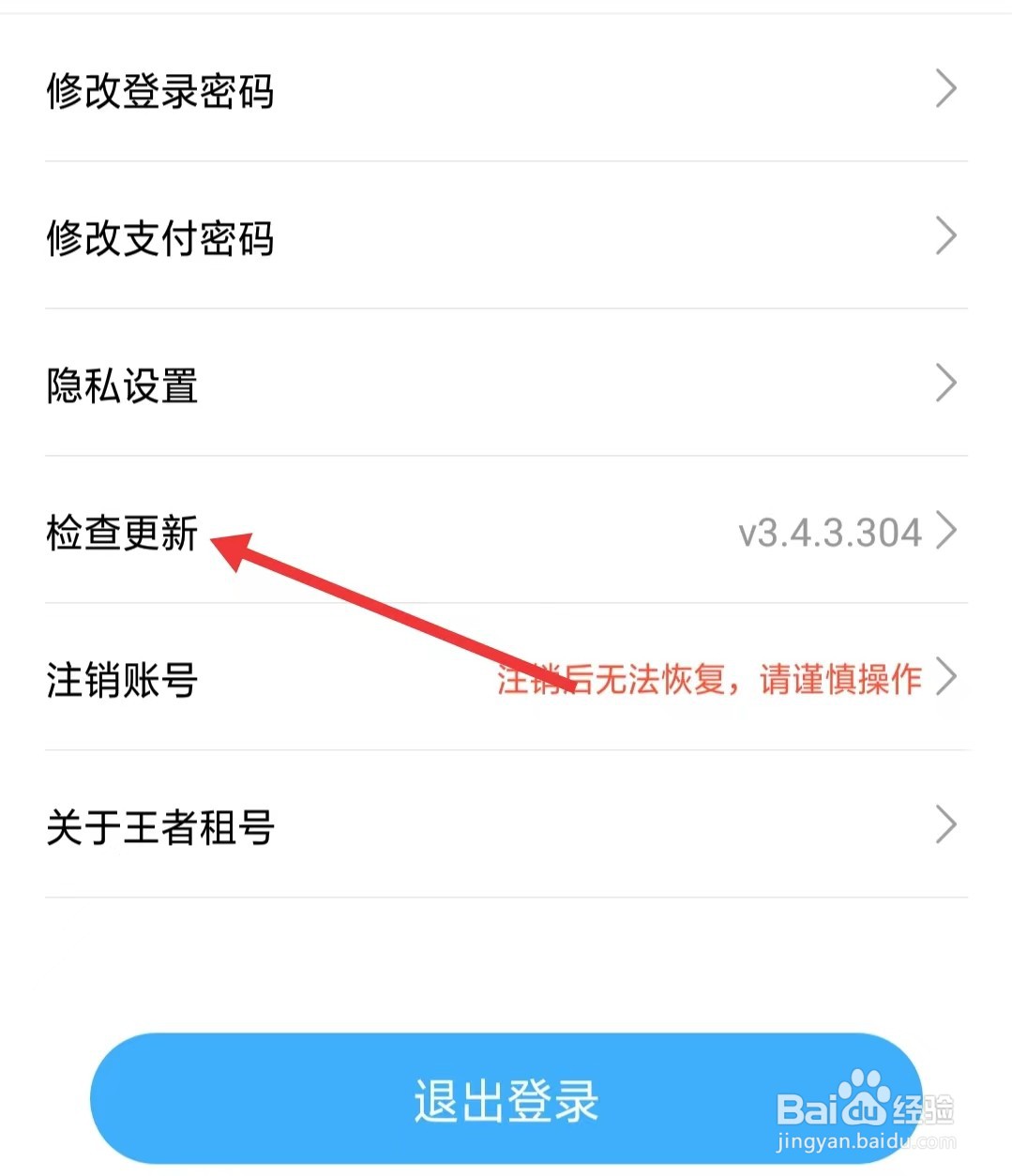The image size is (1012, 1176).
Task: Open the arrow next to 隐私设置
Action: pyautogui.click(x=946, y=383)
